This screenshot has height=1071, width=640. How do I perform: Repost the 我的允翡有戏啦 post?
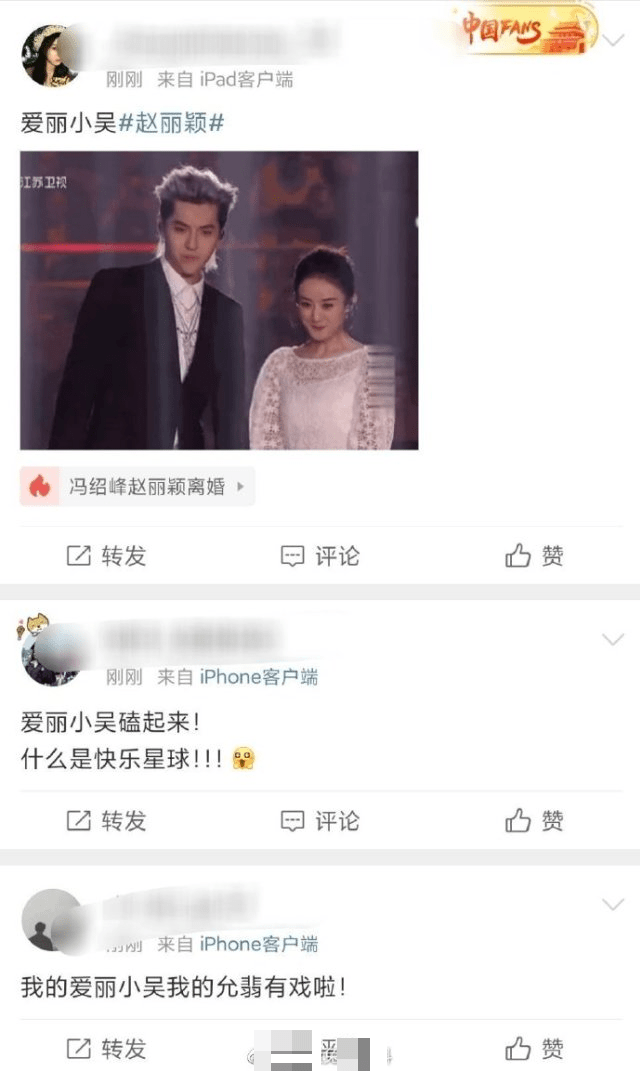point(106,1048)
